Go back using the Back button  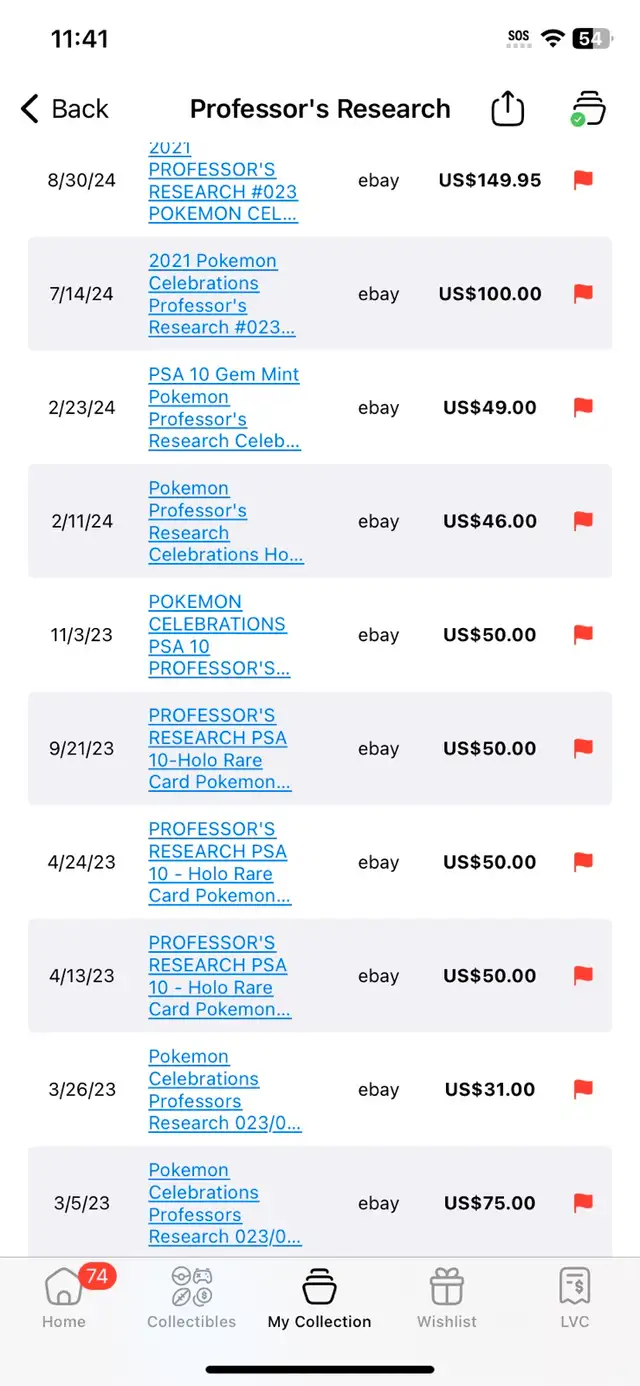(x=65, y=109)
